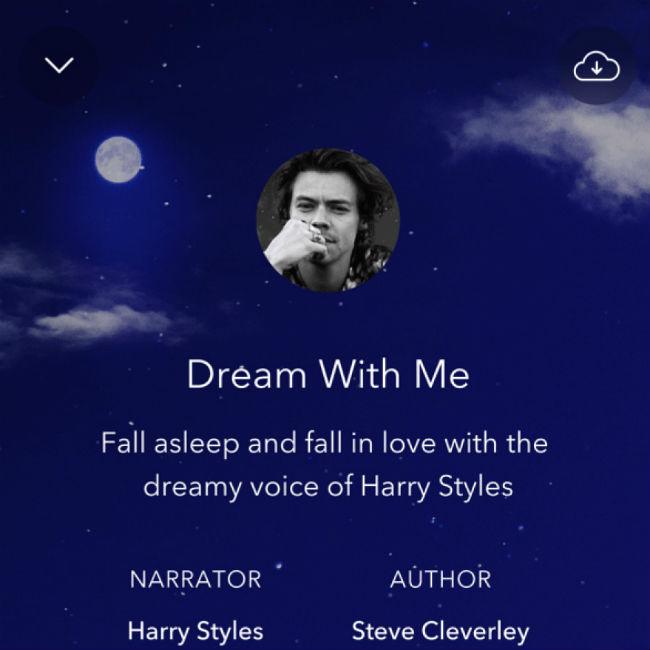The image size is (650, 650).
Task: Download the Dream With Me sleep story
Action: coord(596,67)
